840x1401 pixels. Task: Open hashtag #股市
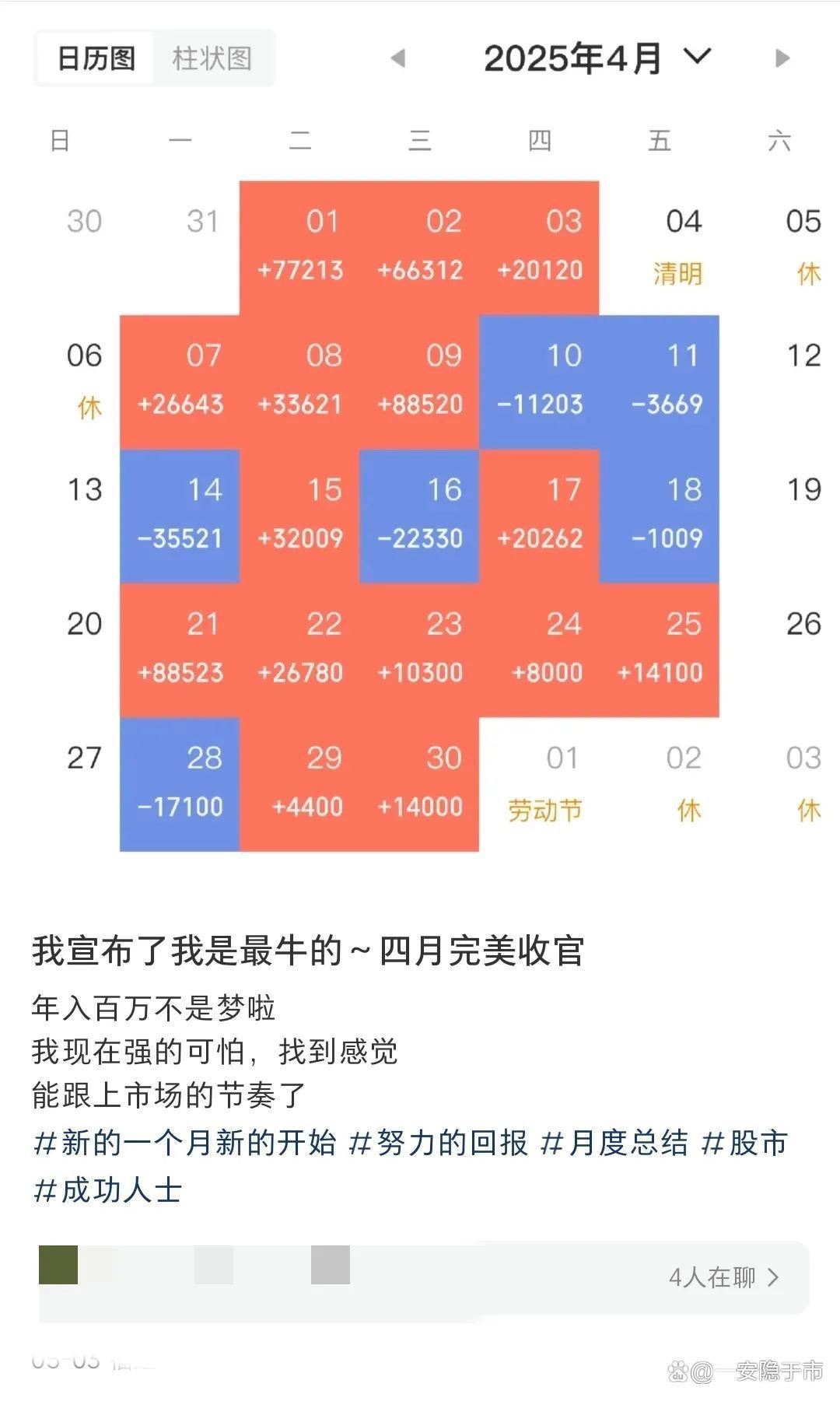coord(745,1143)
